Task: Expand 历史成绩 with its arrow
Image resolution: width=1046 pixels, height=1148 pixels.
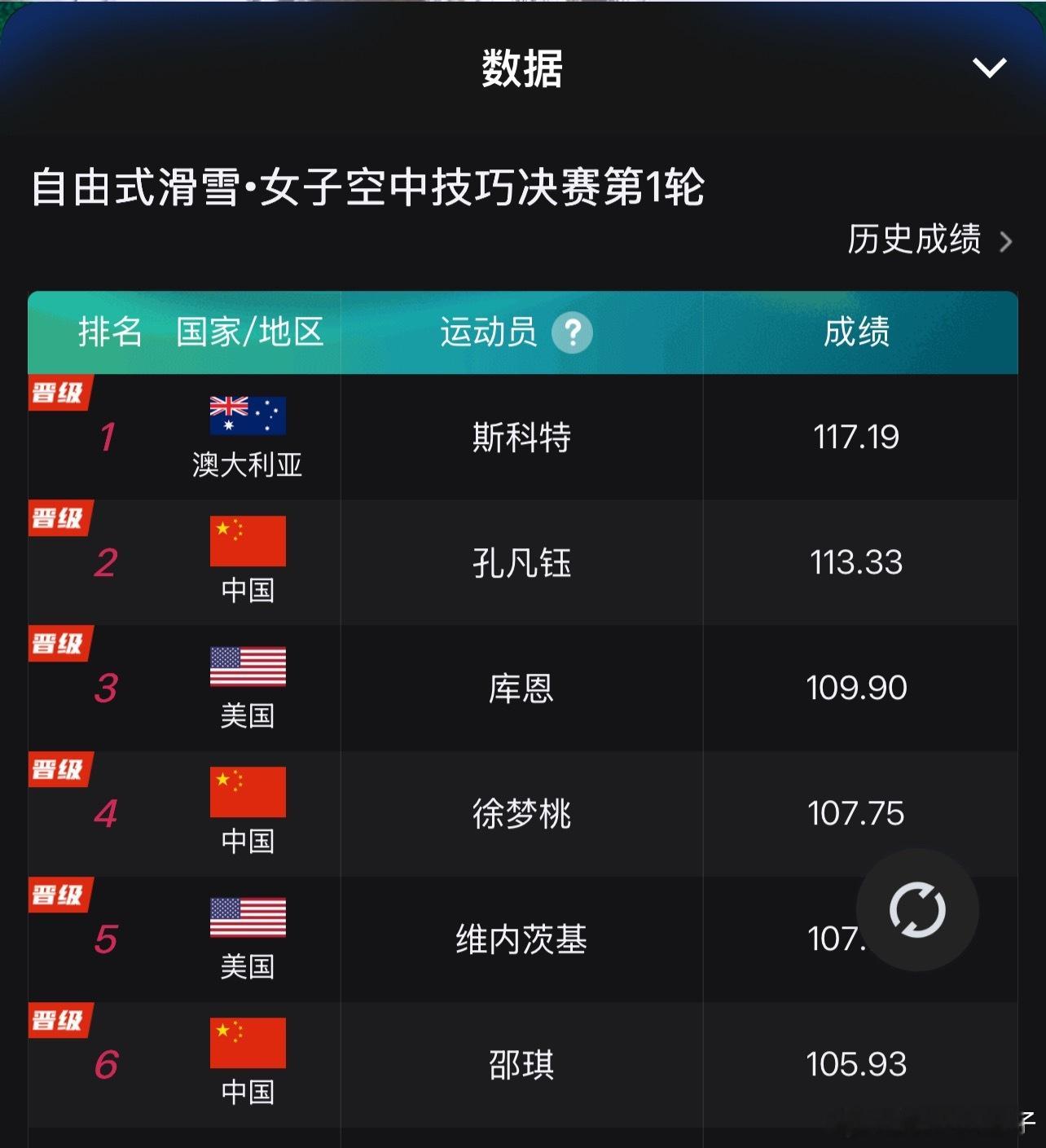Action: click(x=1008, y=242)
